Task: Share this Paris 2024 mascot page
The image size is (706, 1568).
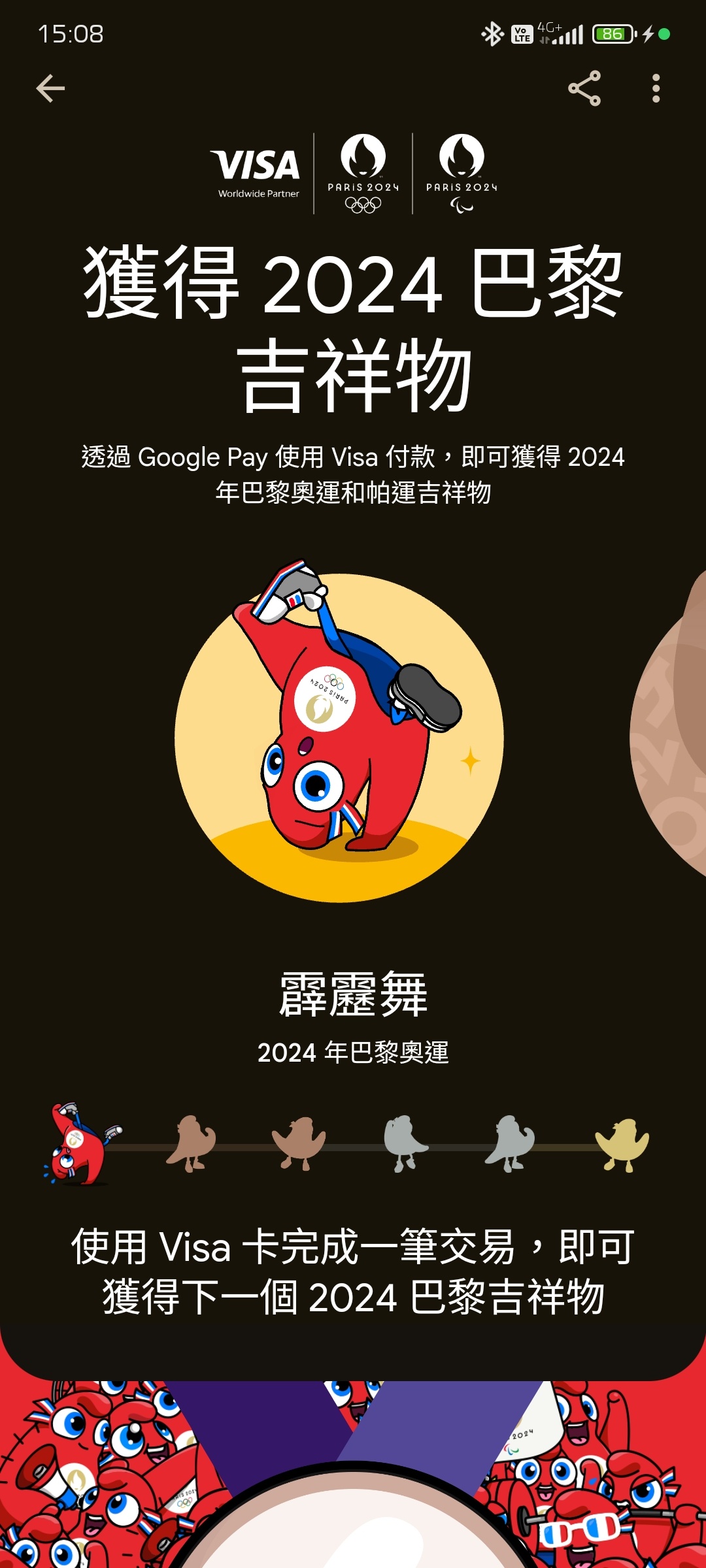Action: click(584, 89)
